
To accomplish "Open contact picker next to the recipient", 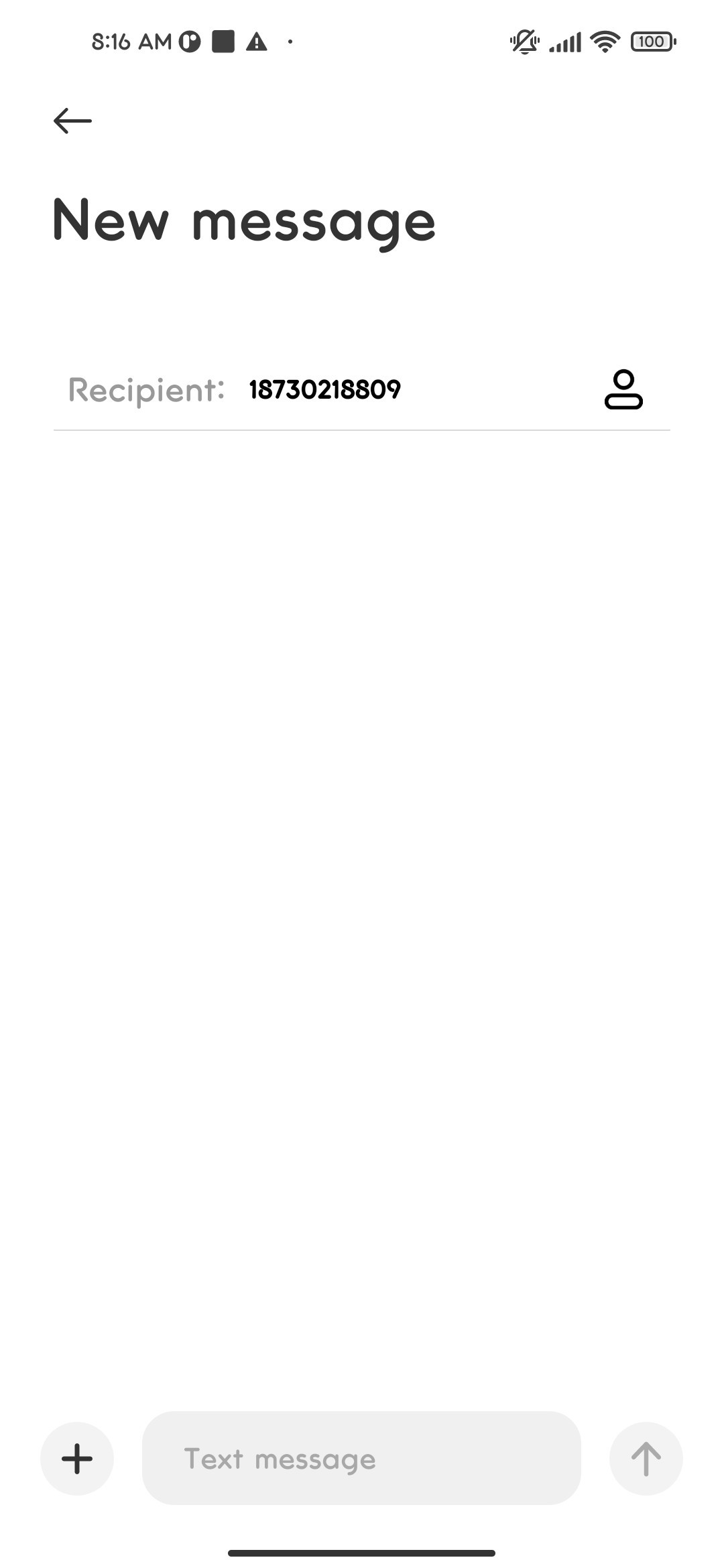I will (623, 389).
